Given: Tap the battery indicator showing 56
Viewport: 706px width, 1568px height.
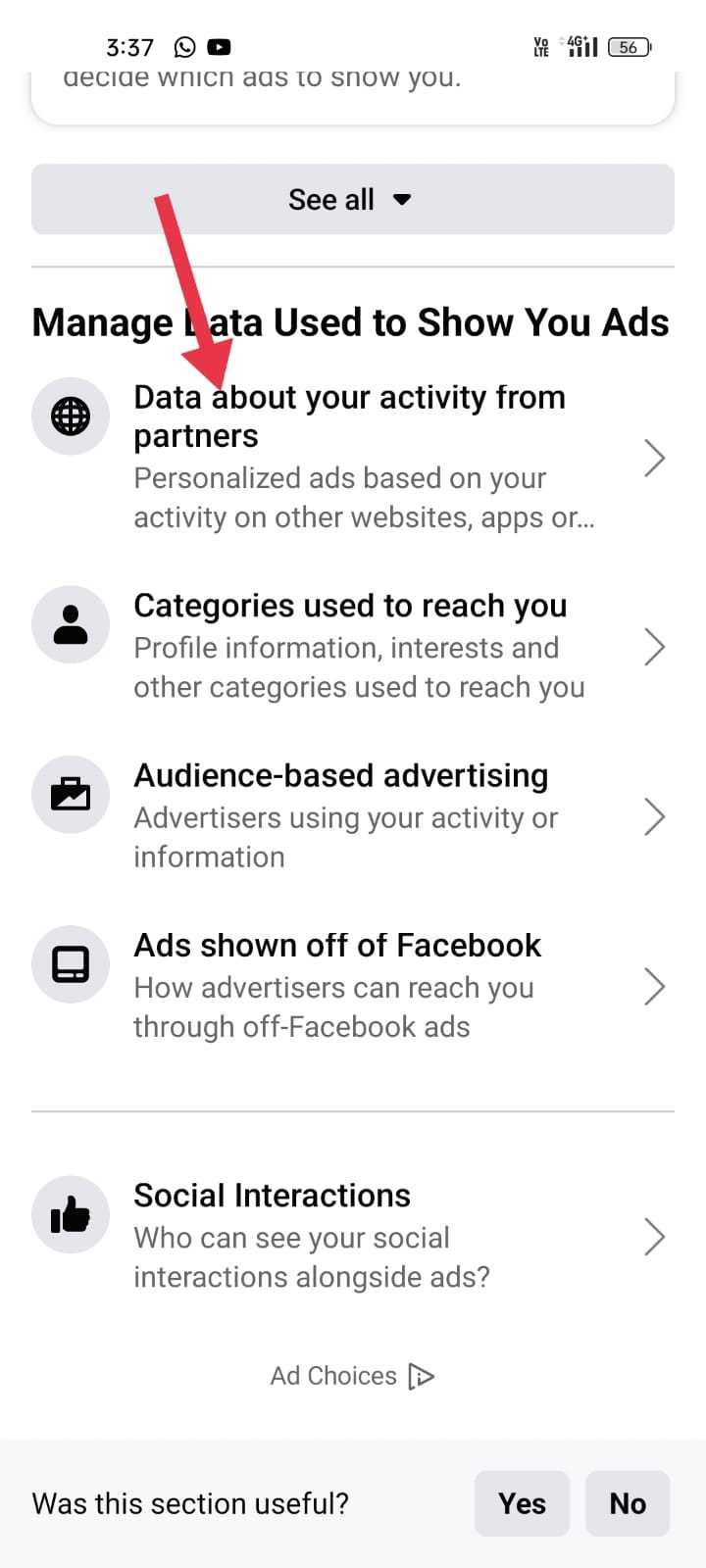Looking at the screenshot, I should [628, 46].
